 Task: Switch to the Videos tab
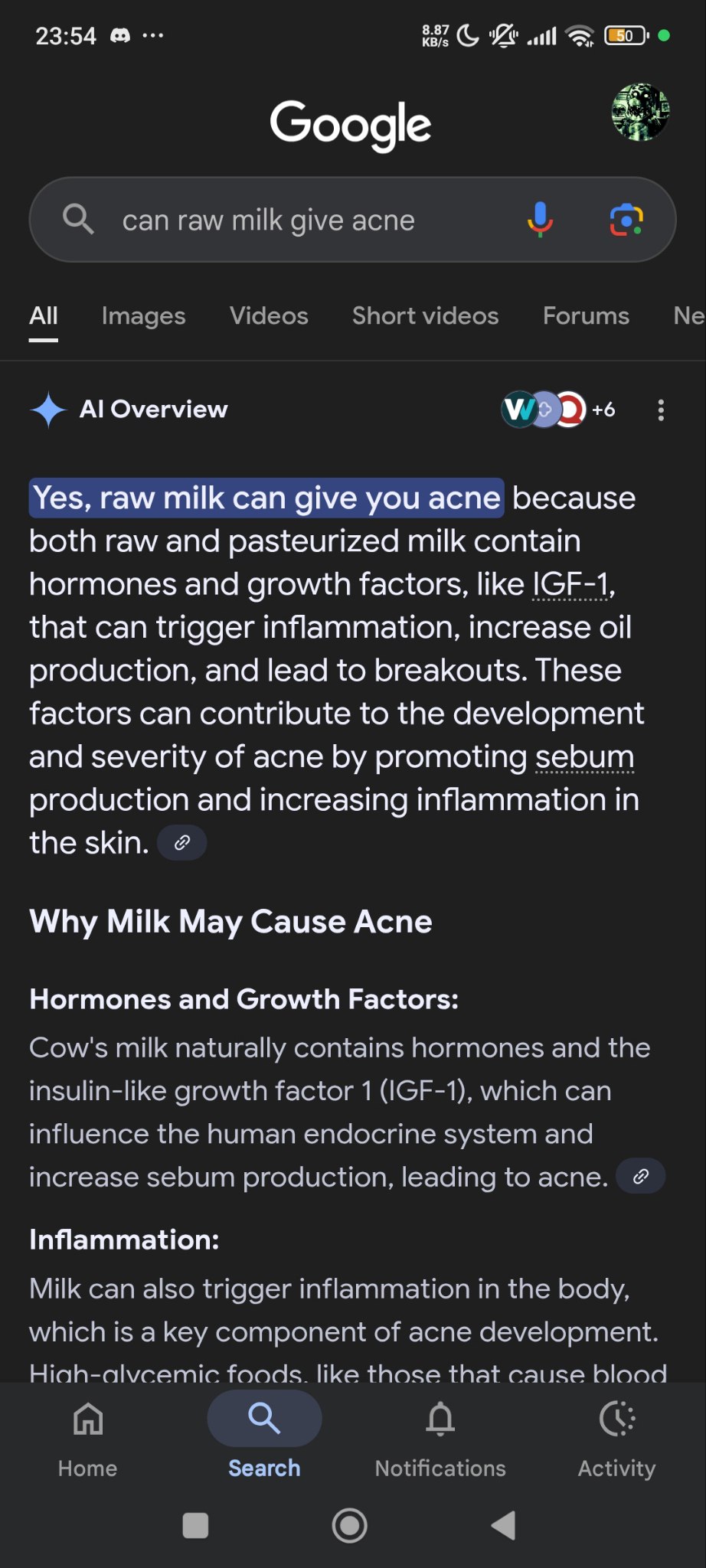(269, 316)
